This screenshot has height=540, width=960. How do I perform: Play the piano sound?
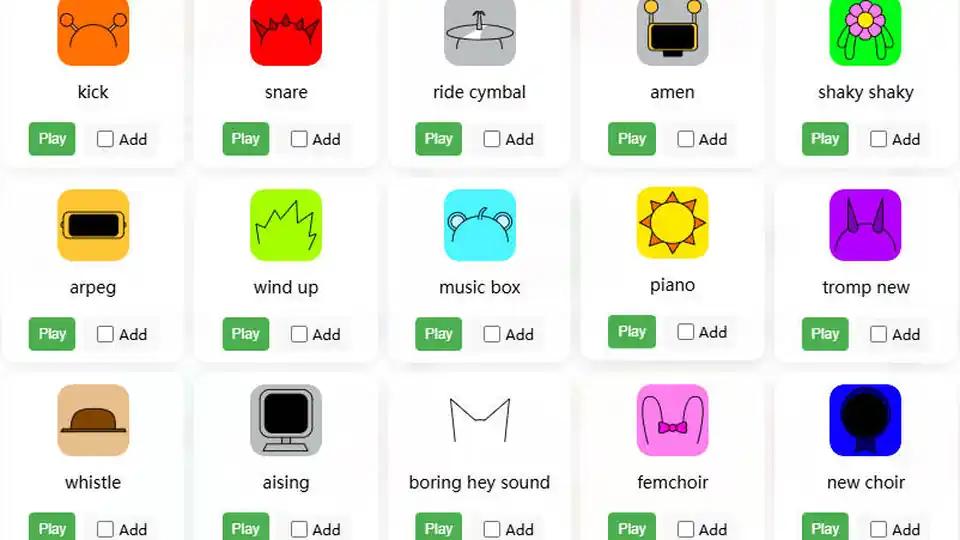tap(632, 332)
